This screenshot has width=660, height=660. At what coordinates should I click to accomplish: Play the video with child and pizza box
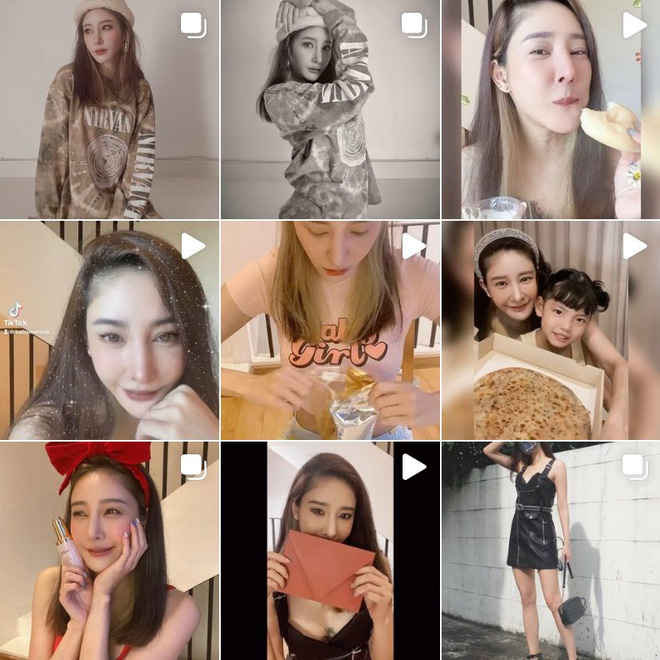tap(550, 330)
